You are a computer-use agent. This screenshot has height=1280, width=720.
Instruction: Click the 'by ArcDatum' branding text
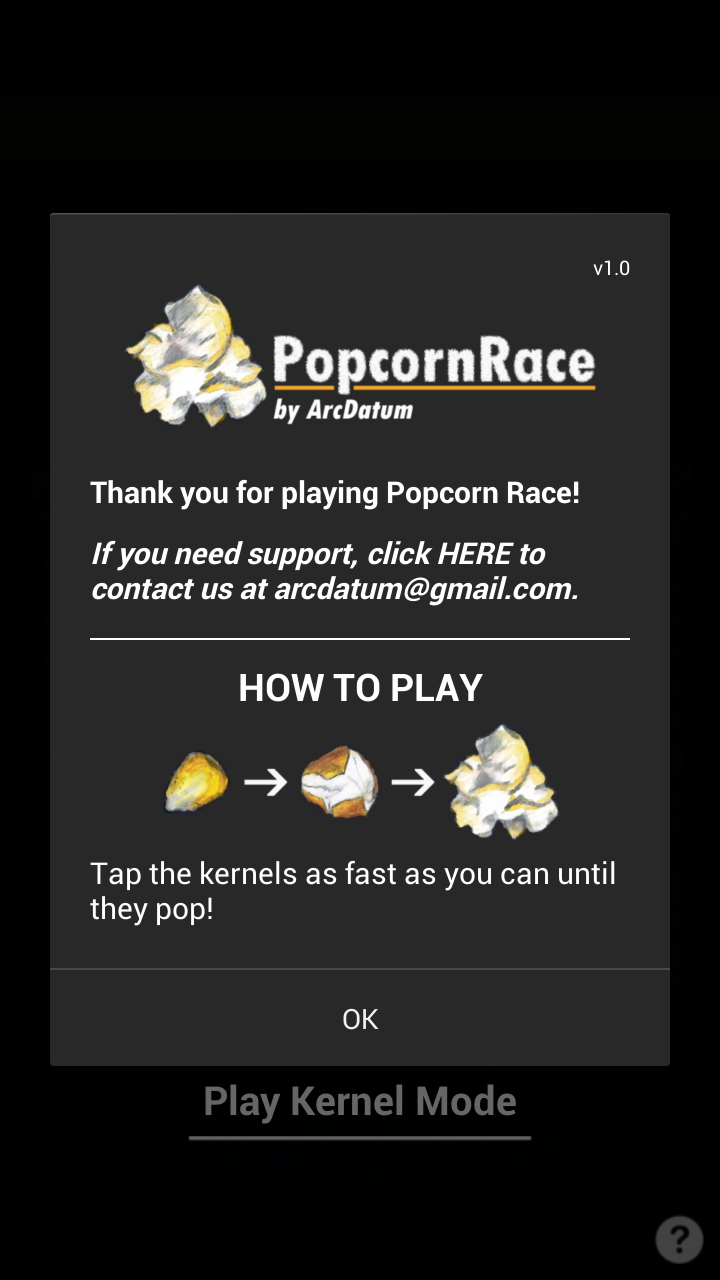tap(343, 409)
